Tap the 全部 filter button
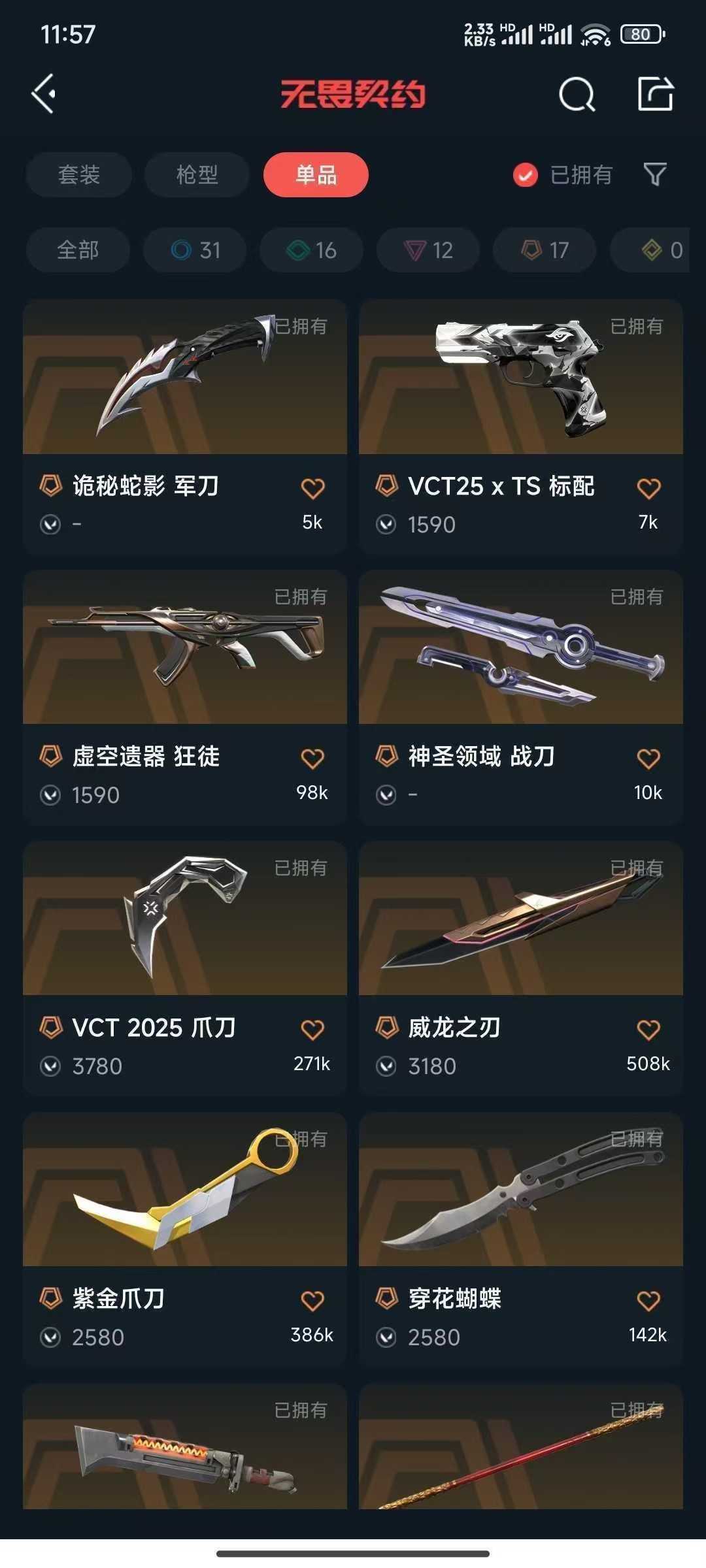This screenshot has width=706, height=1568. [x=78, y=250]
